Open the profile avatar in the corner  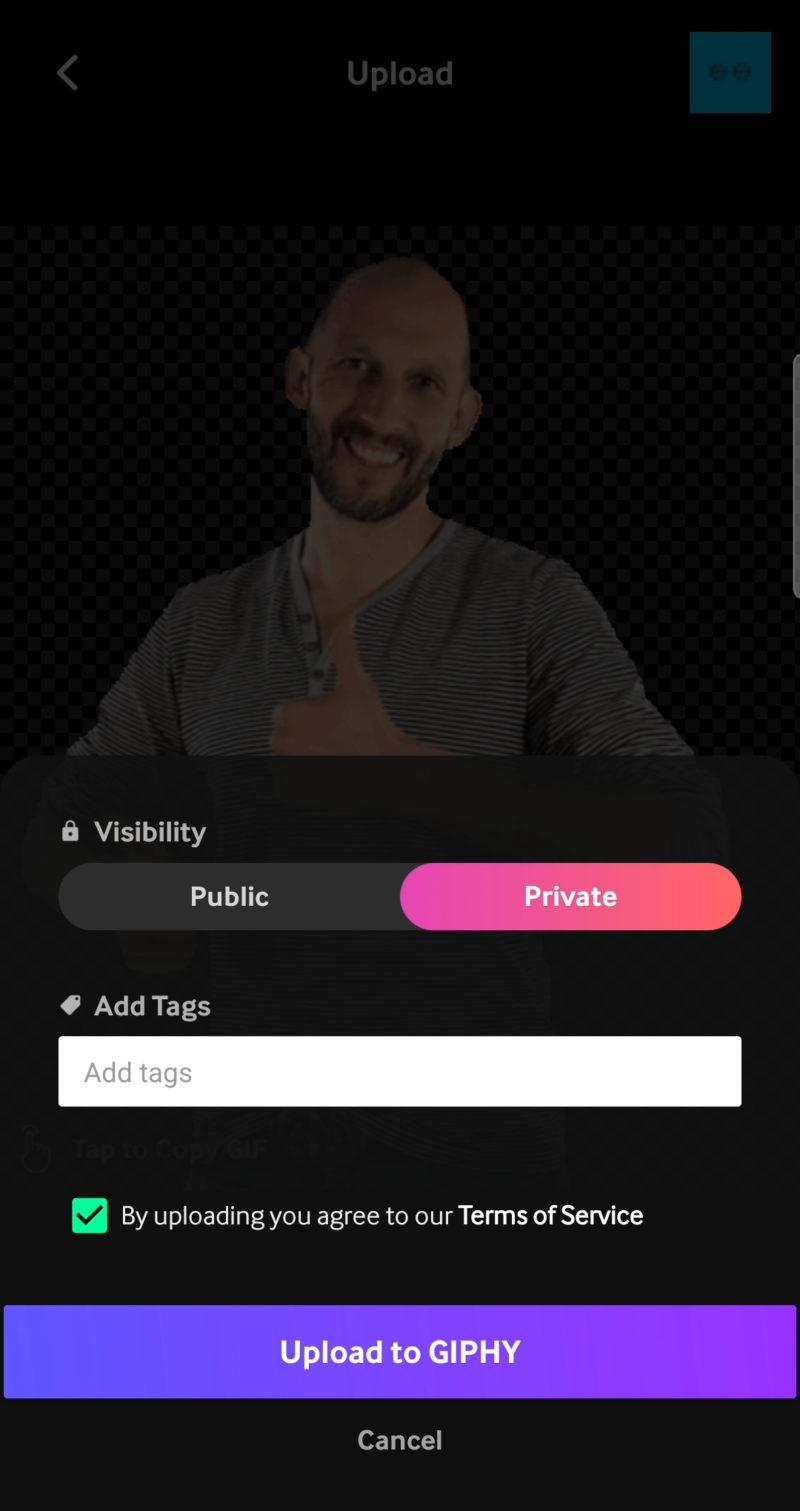click(x=729, y=72)
